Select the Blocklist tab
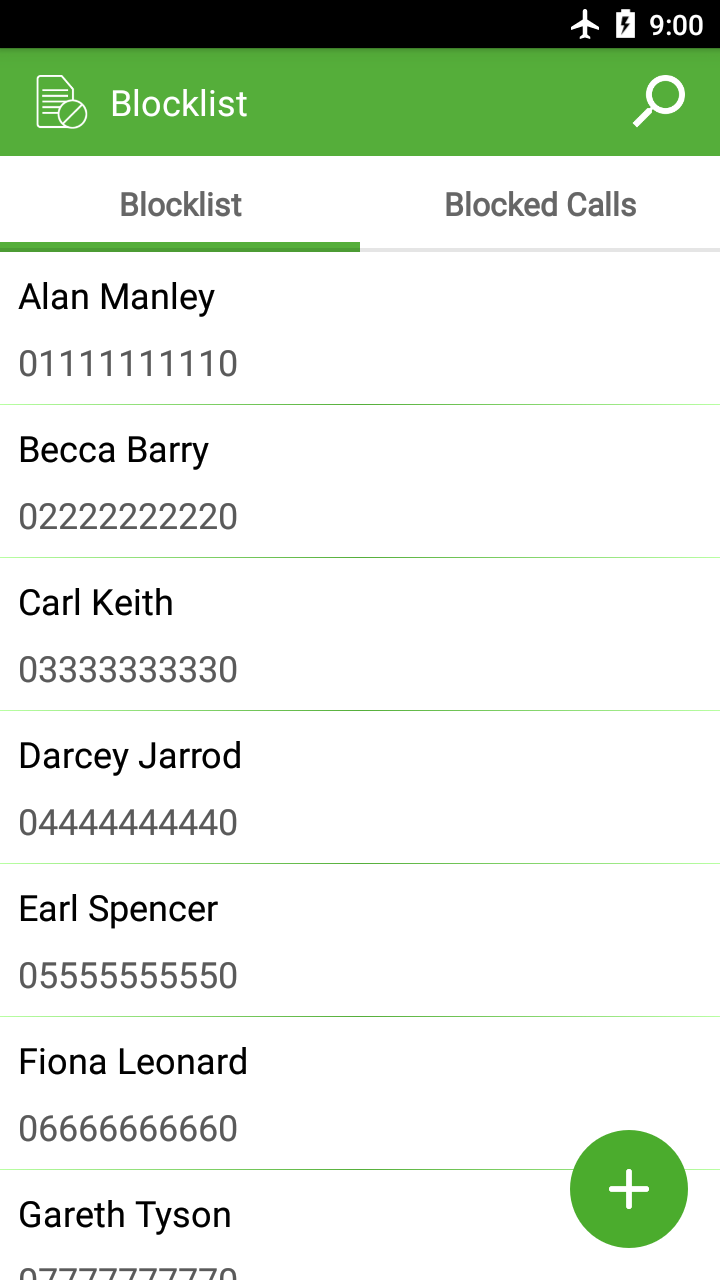The height and width of the screenshot is (1280, 720). [x=180, y=204]
